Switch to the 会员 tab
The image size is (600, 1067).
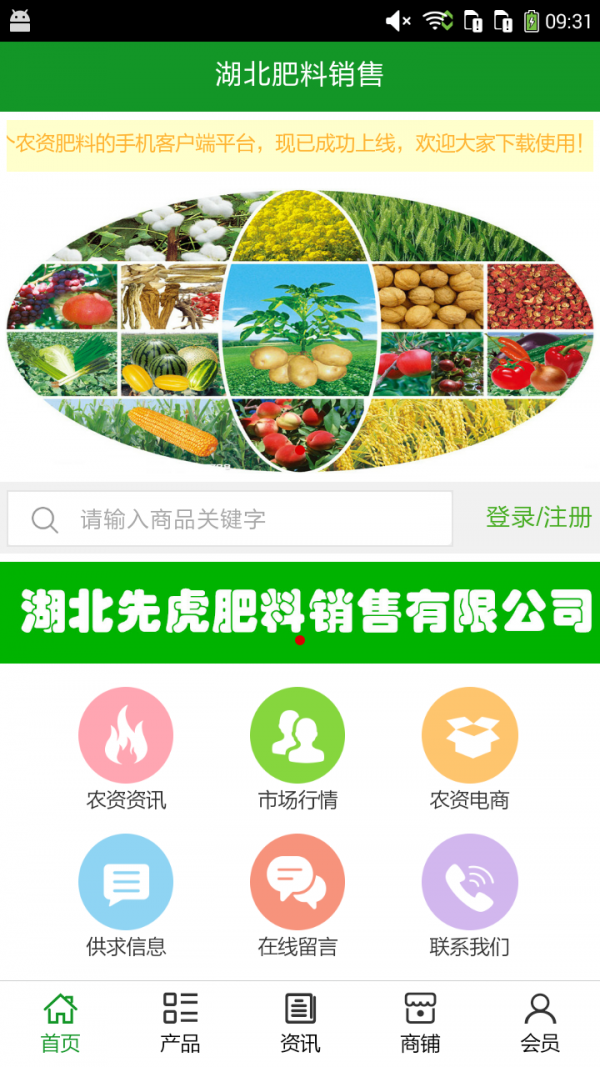coord(540,1022)
